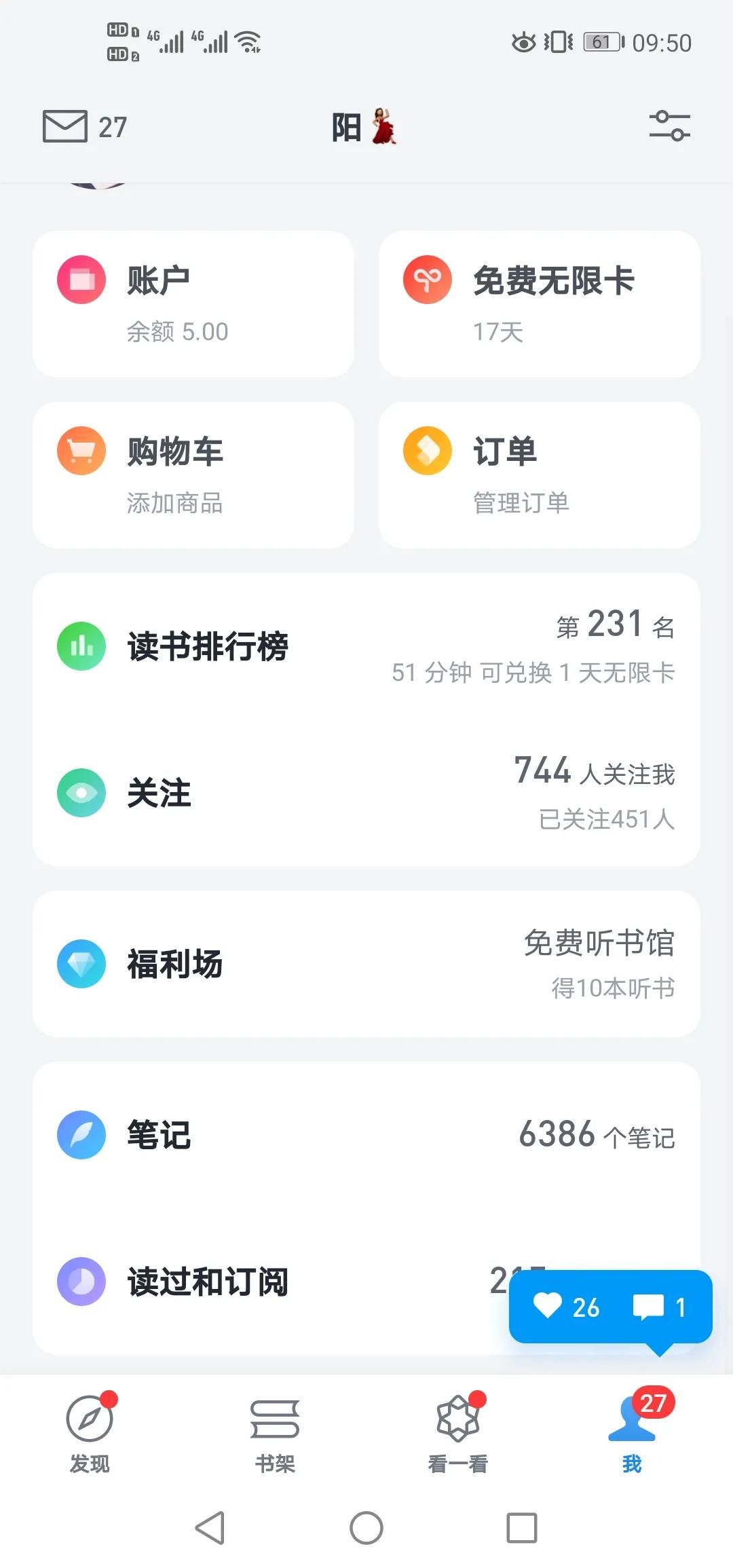Select the 订单 orders icon
This screenshot has width=733, height=1568.
tap(427, 450)
